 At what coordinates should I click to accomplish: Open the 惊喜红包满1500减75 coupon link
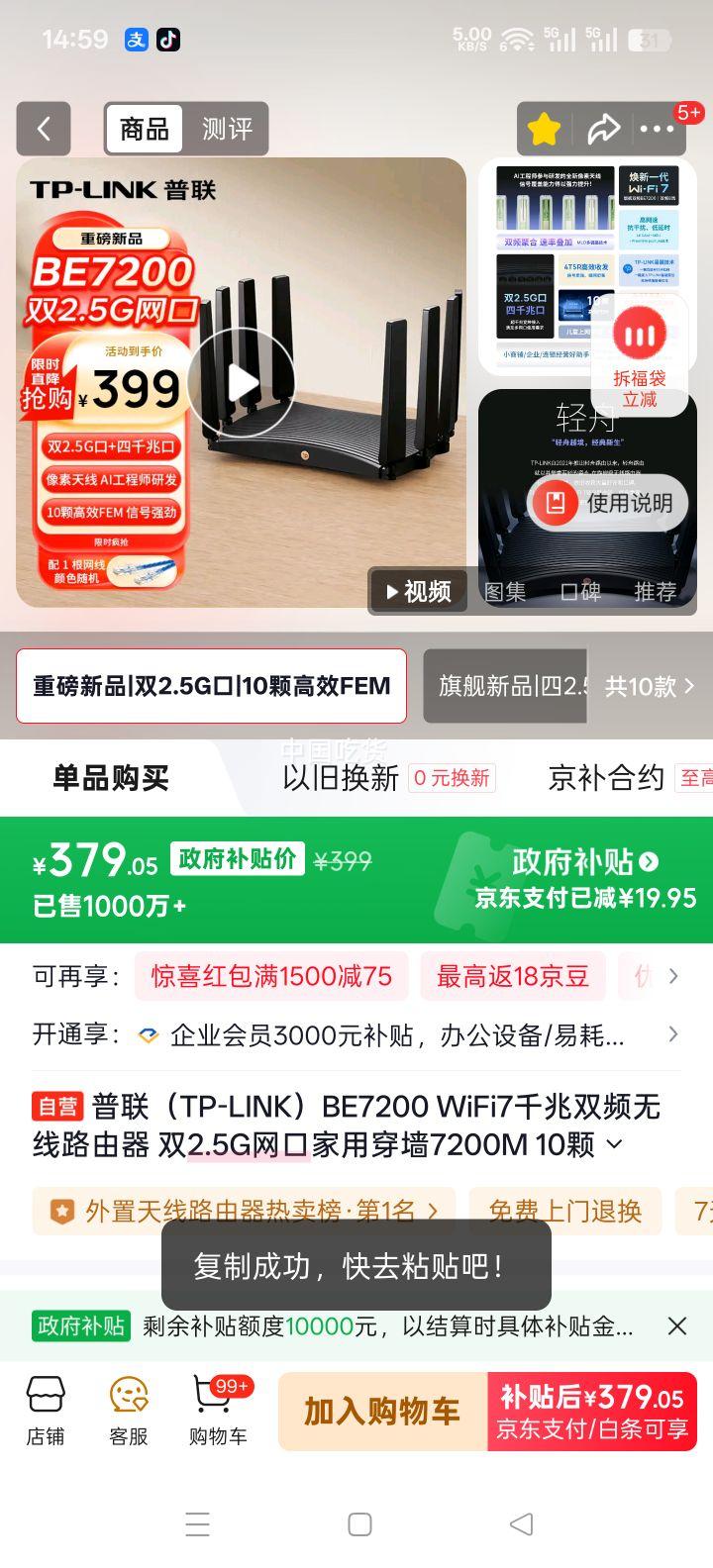(270, 976)
